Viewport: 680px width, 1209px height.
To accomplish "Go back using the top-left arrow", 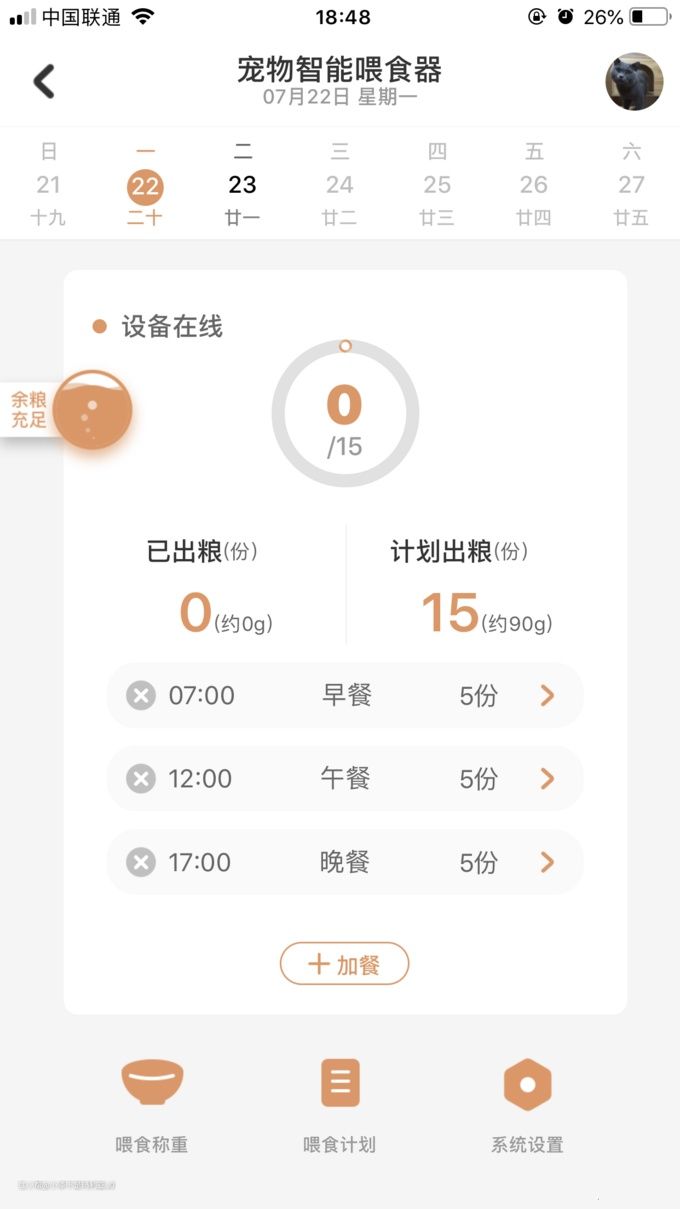I will [44, 81].
